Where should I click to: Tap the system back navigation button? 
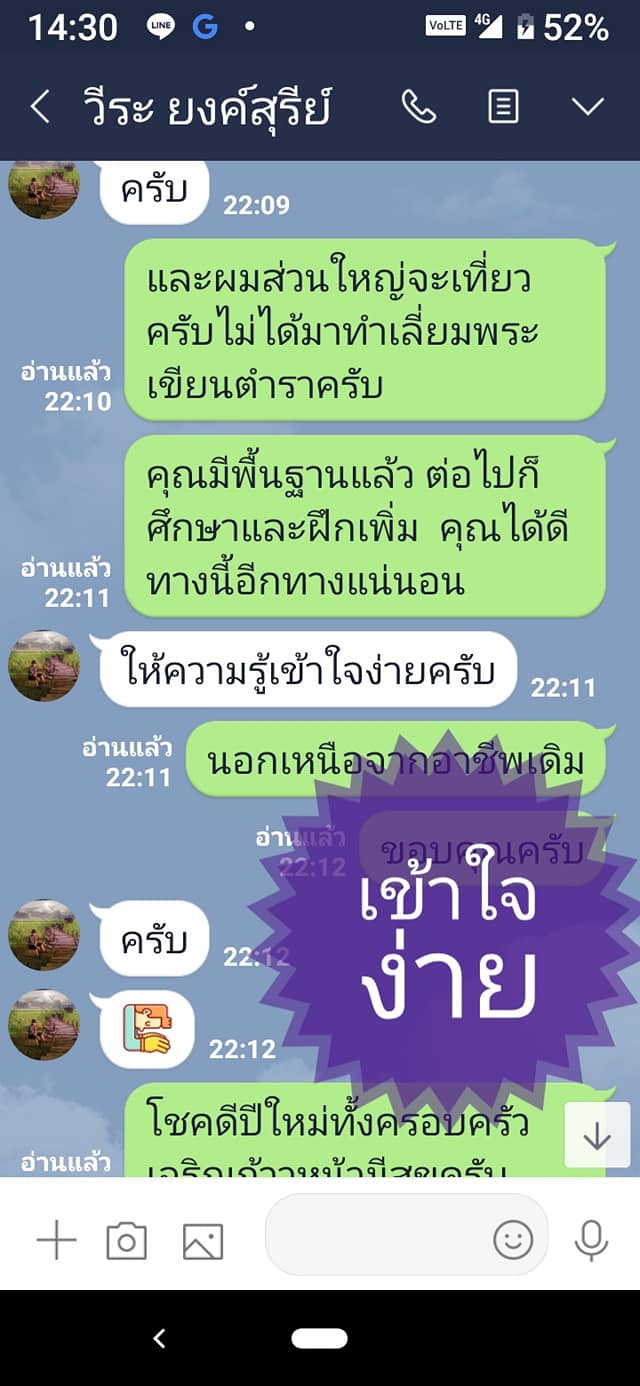click(158, 1338)
